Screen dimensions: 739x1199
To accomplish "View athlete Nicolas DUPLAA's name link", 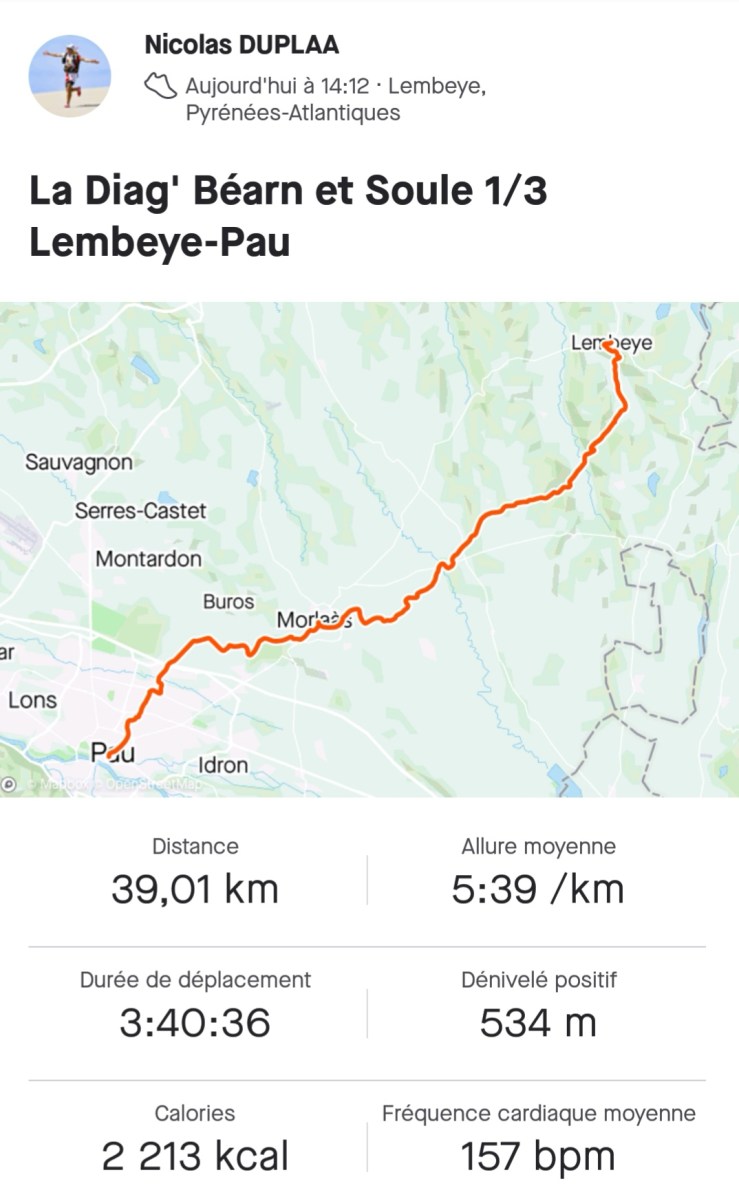I will pyautogui.click(x=241, y=45).
